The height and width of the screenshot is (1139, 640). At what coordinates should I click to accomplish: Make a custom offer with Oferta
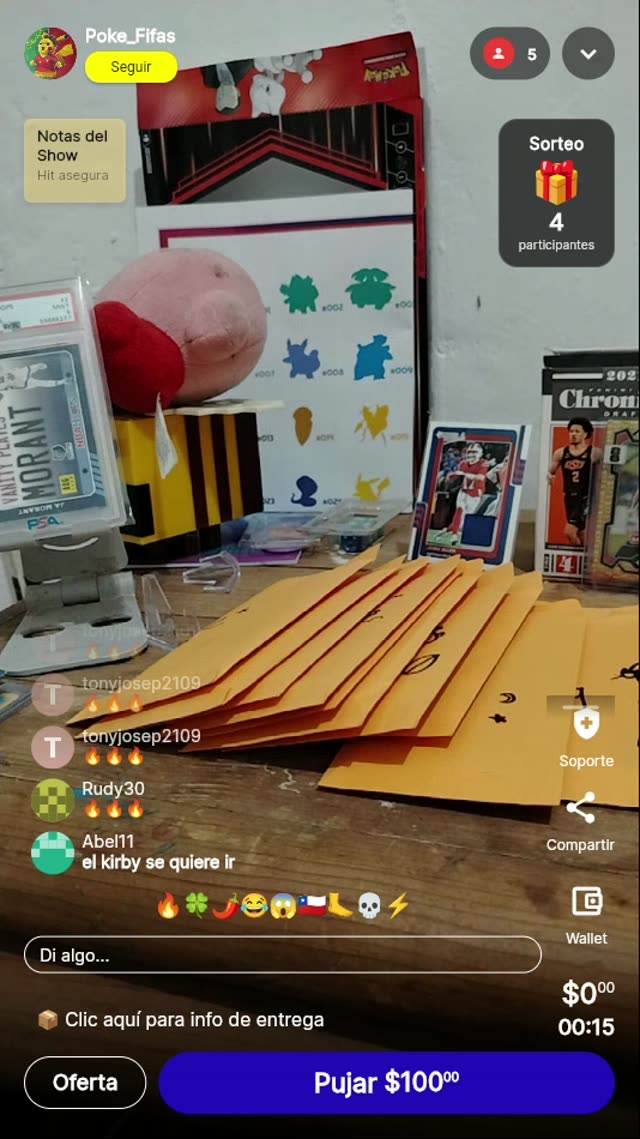(x=85, y=1082)
